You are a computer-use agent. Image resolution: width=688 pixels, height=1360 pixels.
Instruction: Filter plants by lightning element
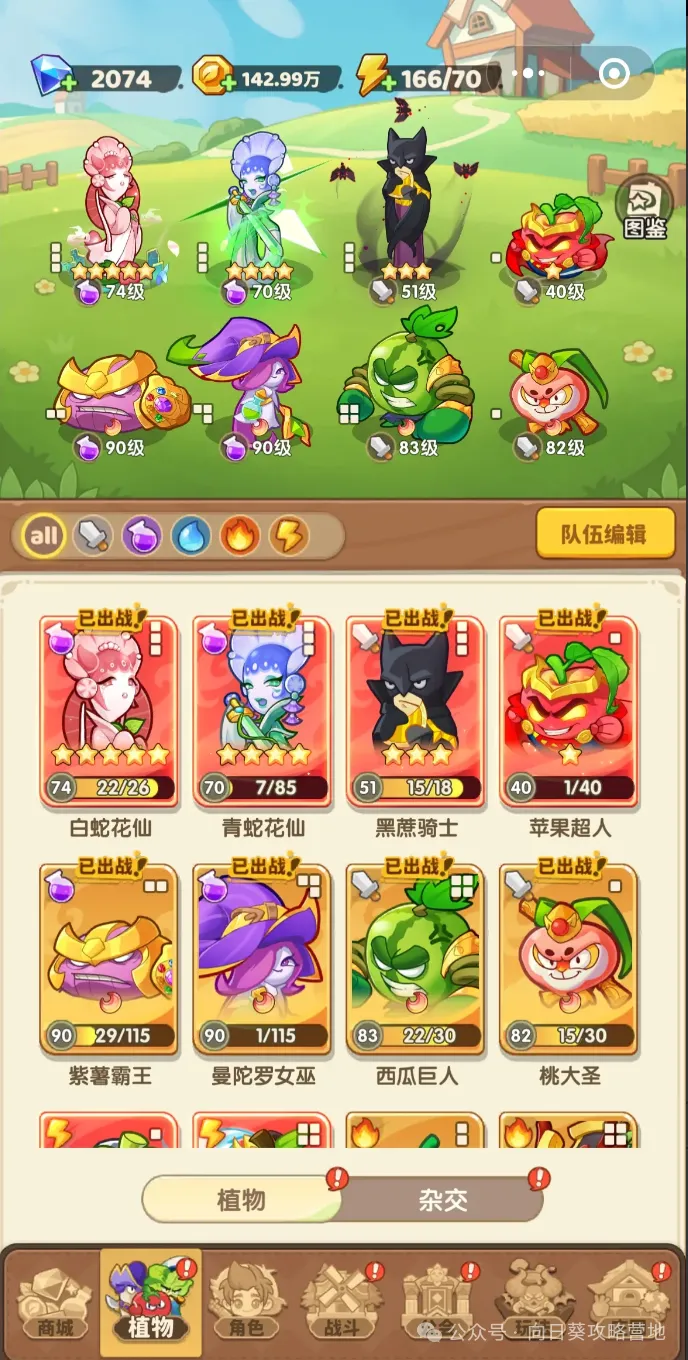(289, 536)
